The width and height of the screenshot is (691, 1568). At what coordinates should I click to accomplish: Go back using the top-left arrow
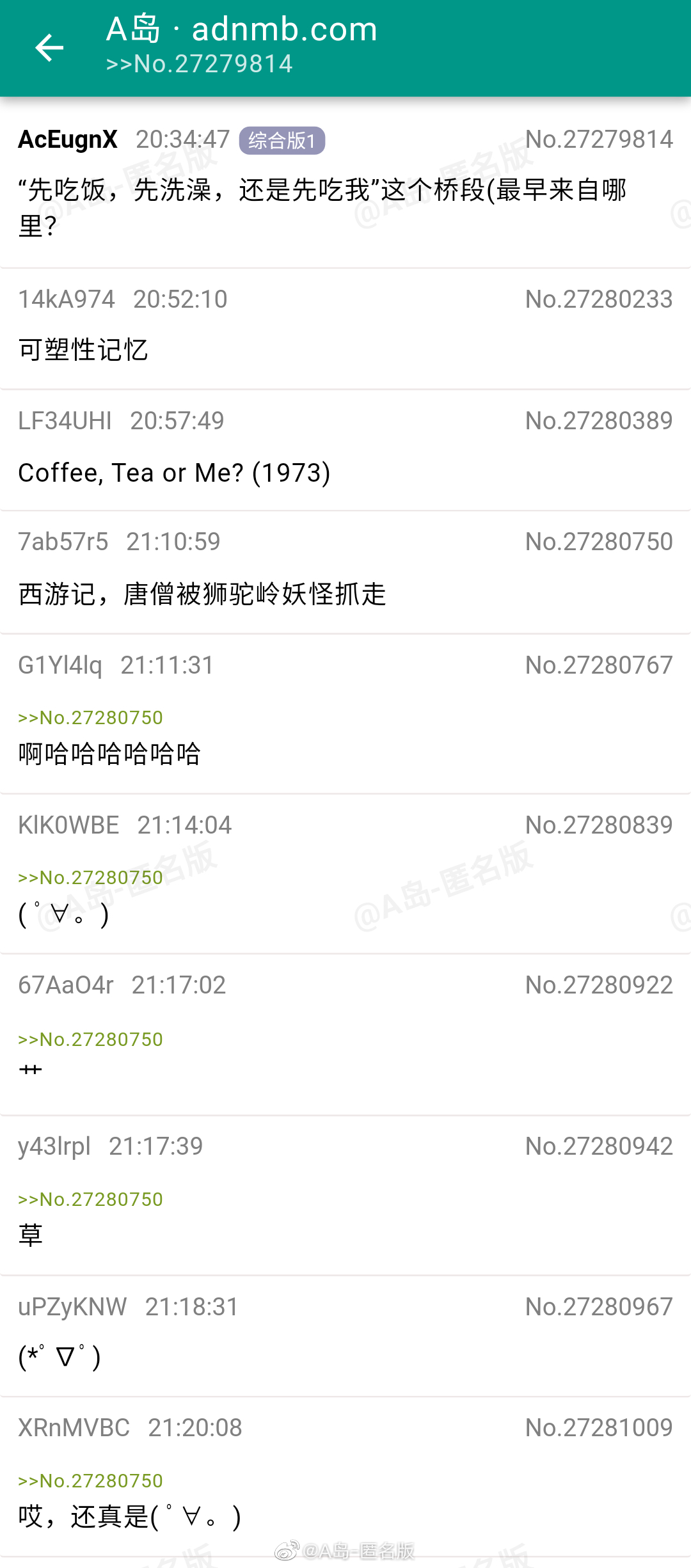(49, 48)
